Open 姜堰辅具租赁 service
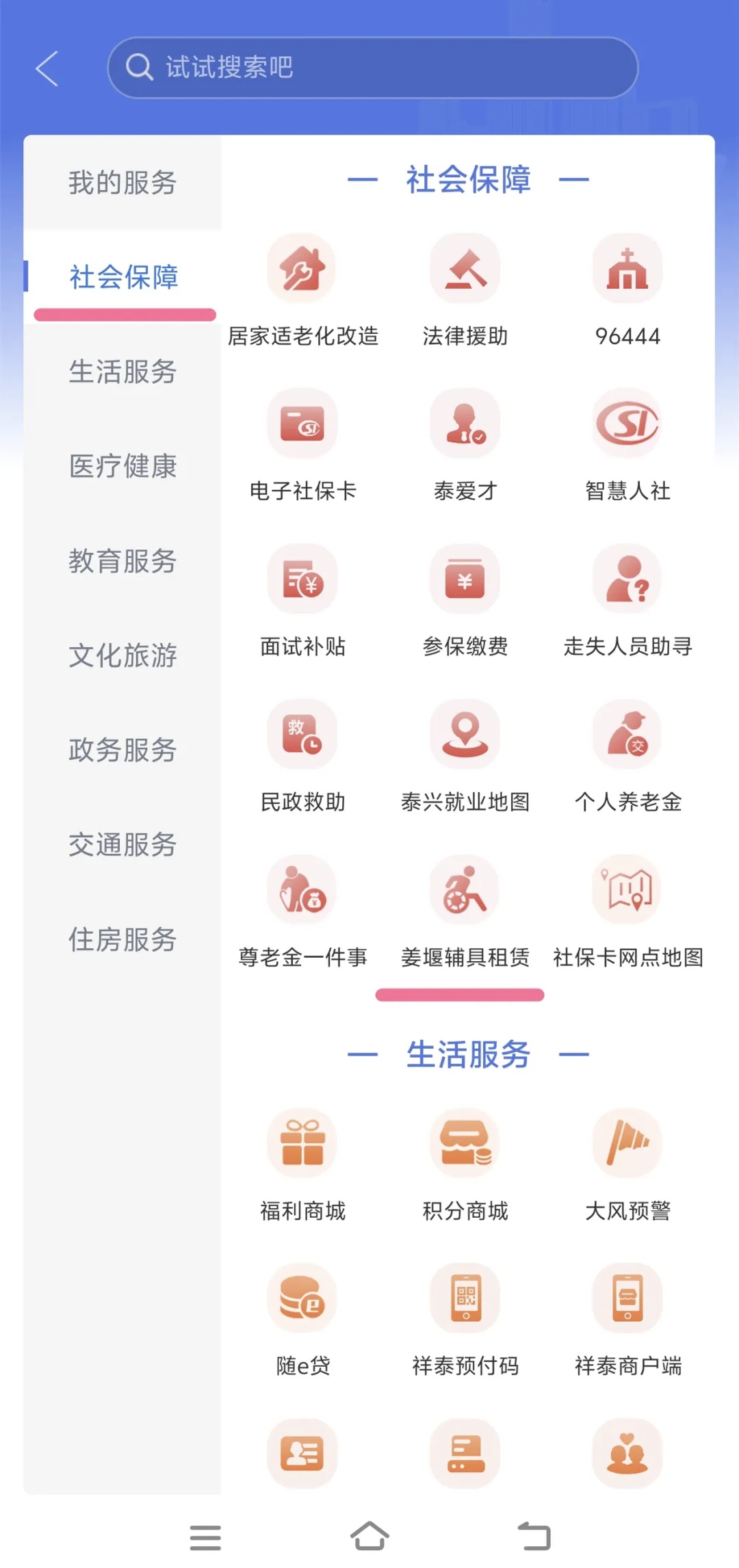 pyautogui.click(x=465, y=912)
